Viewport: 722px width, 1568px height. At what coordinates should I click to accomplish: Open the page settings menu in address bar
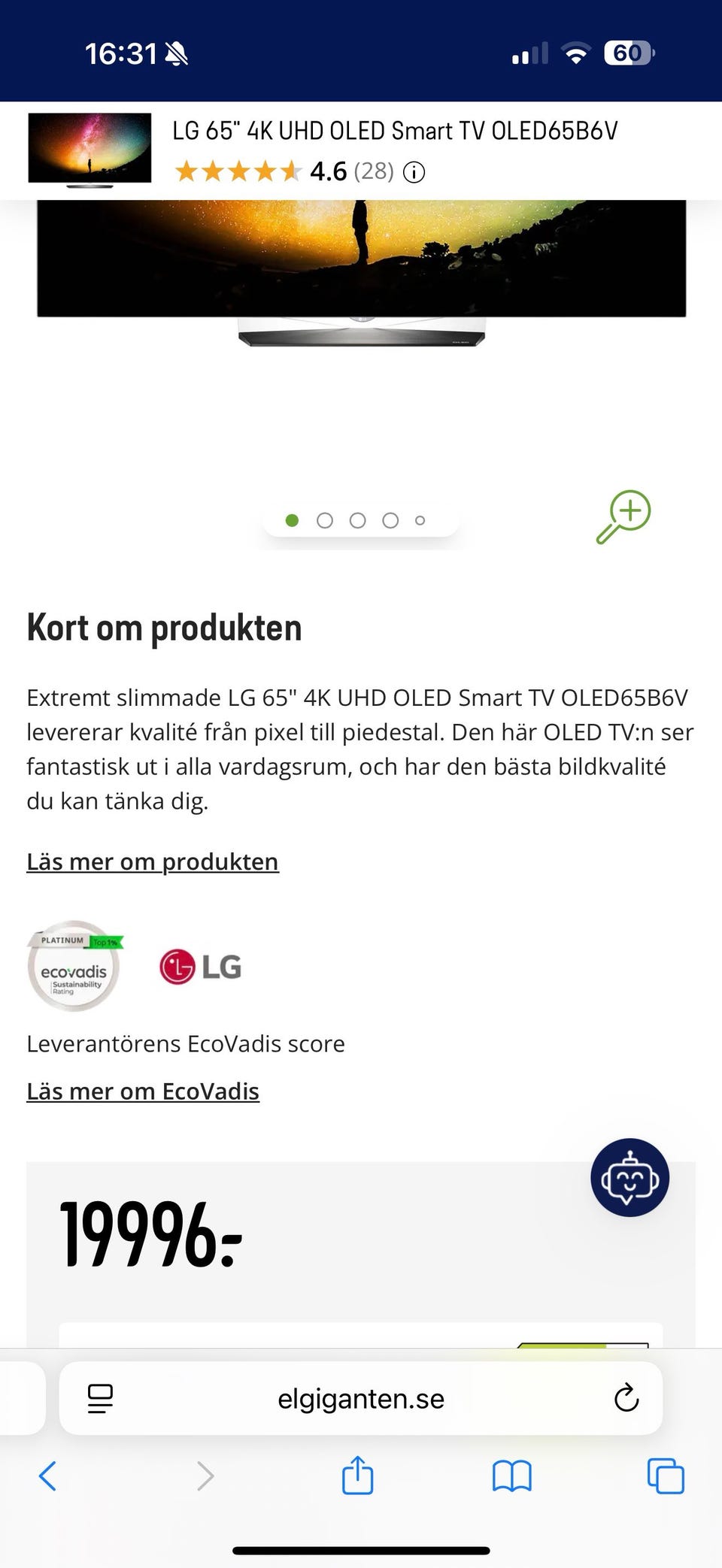pos(100,1398)
